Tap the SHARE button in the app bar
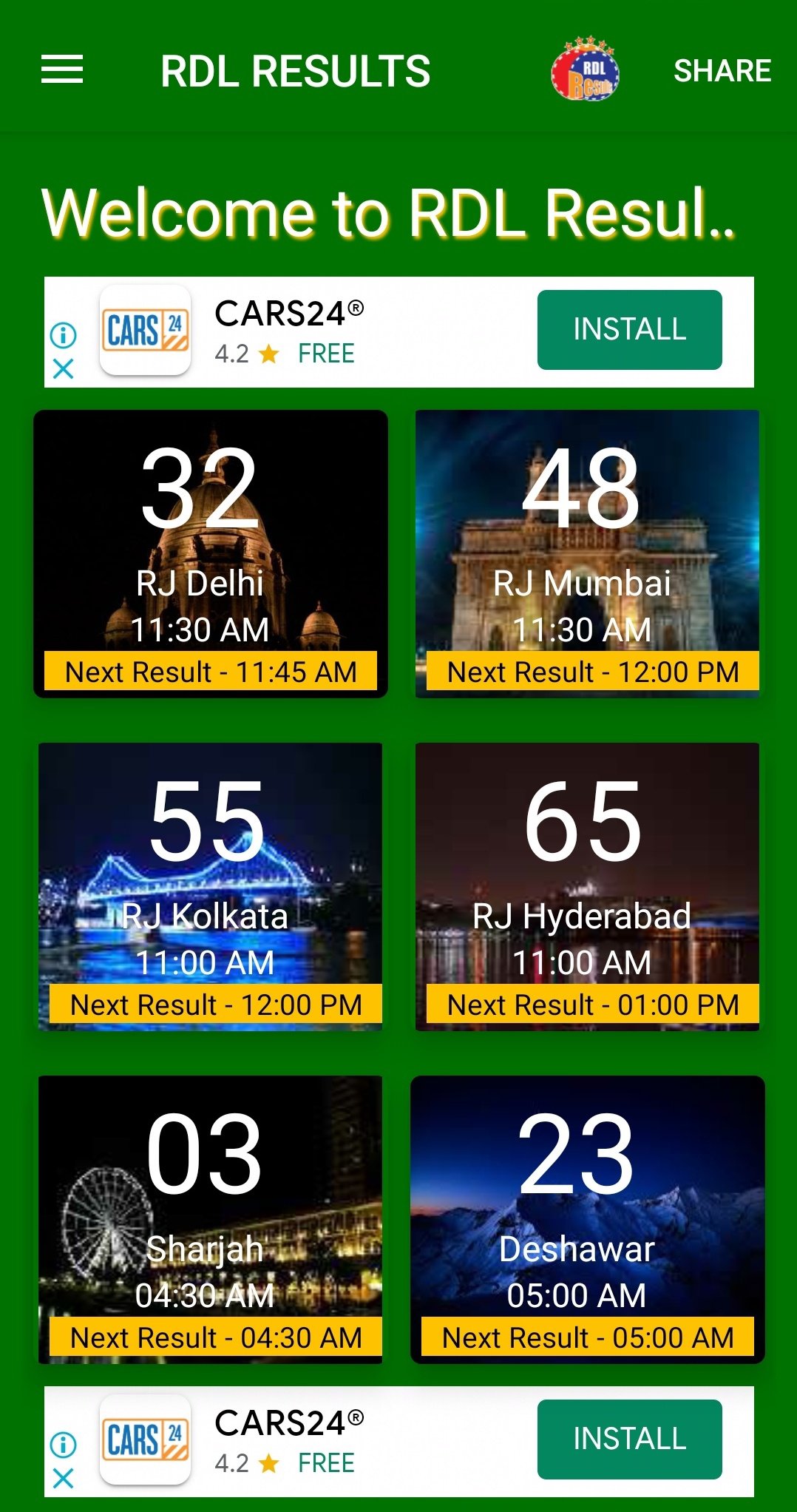Screen dimensions: 797x1512 pos(722,71)
